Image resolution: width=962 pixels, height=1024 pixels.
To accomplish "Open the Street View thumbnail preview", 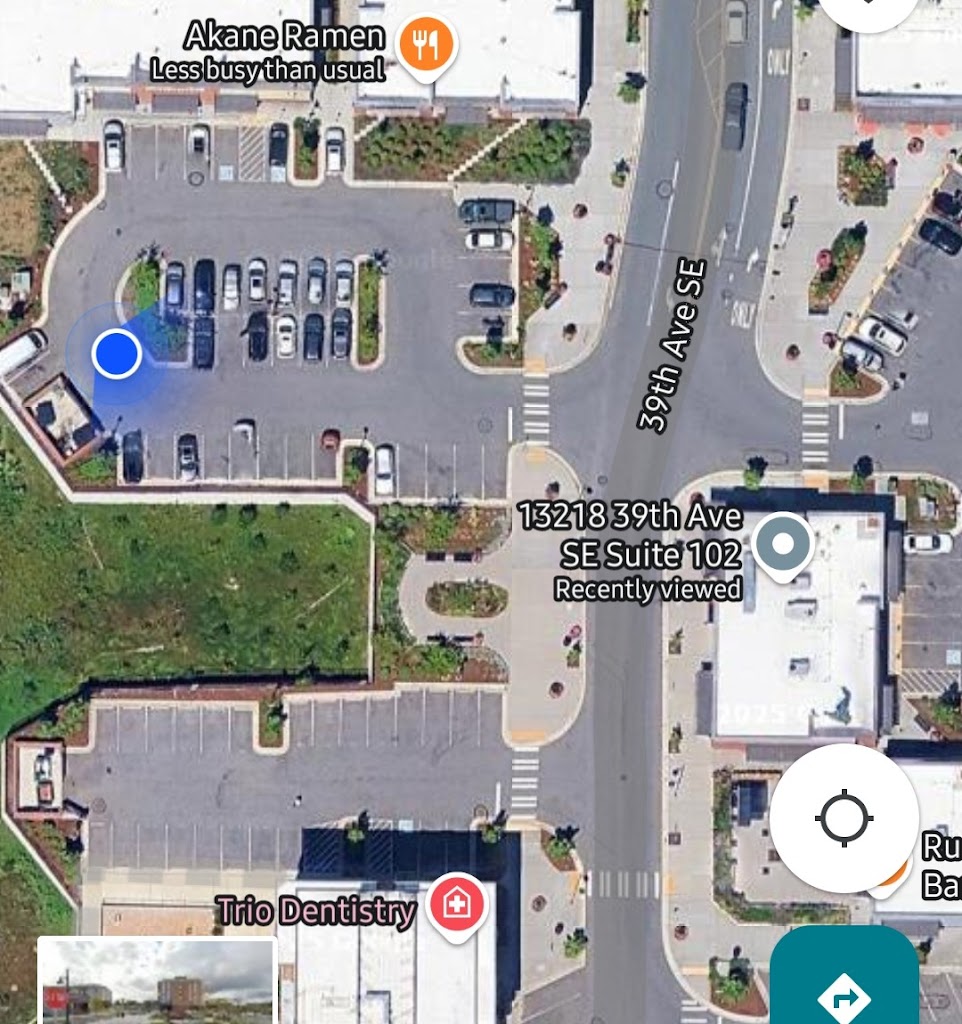I will pos(156,981).
